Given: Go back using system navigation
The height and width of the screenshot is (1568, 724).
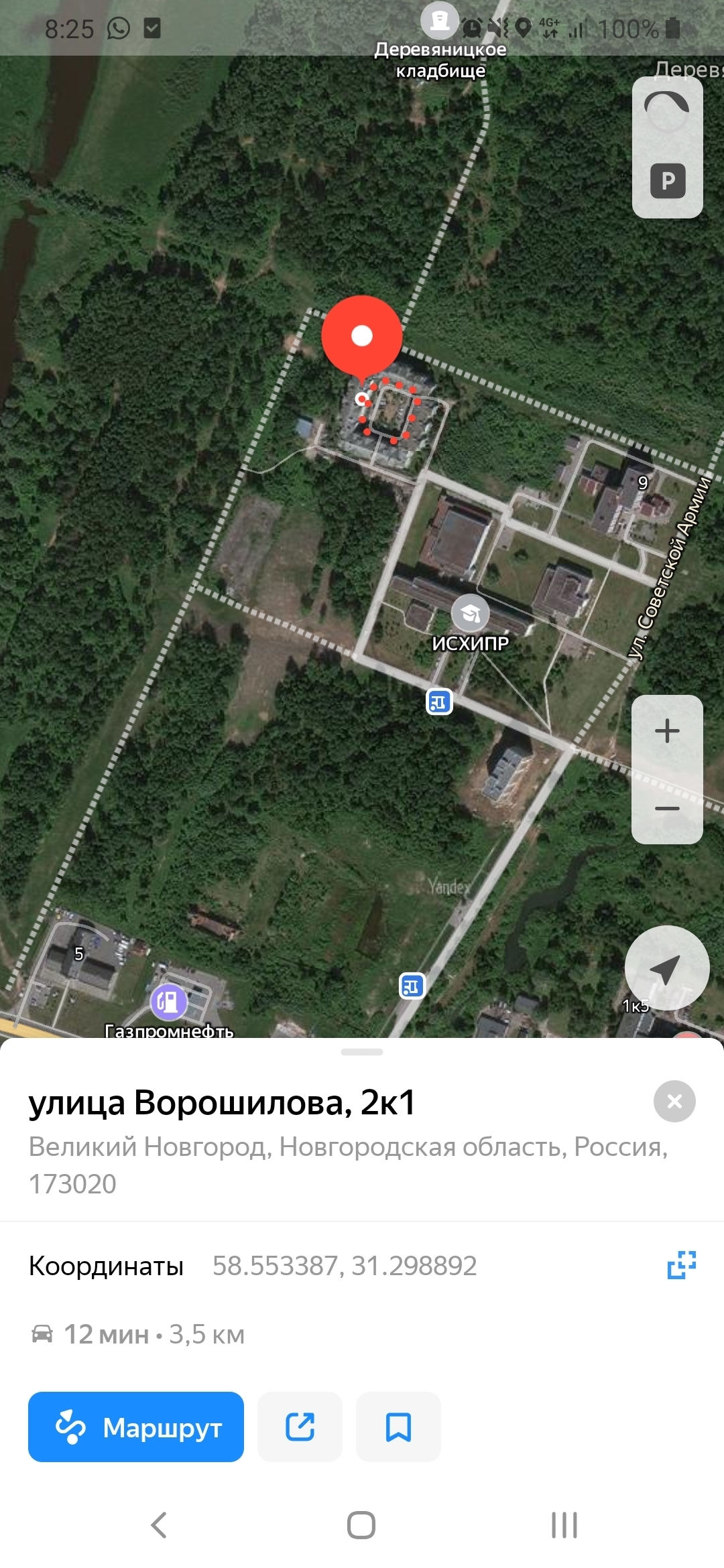Looking at the screenshot, I should pos(158,1524).
